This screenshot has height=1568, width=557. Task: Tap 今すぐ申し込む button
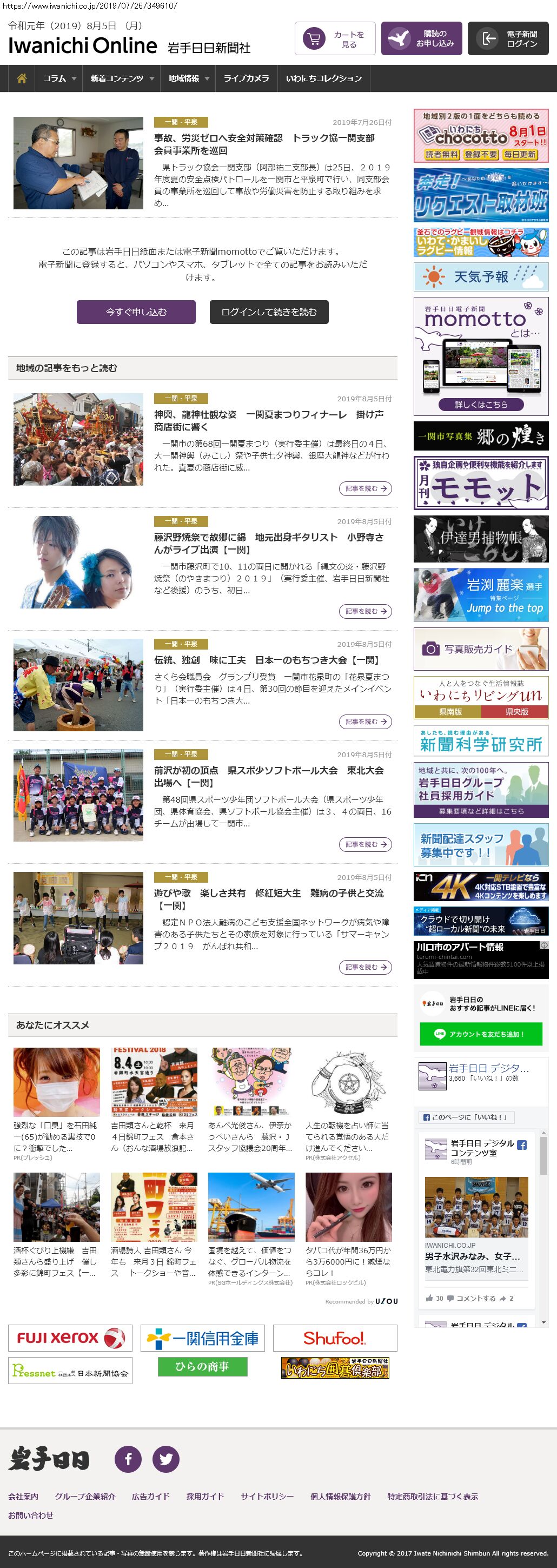(x=136, y=312)
